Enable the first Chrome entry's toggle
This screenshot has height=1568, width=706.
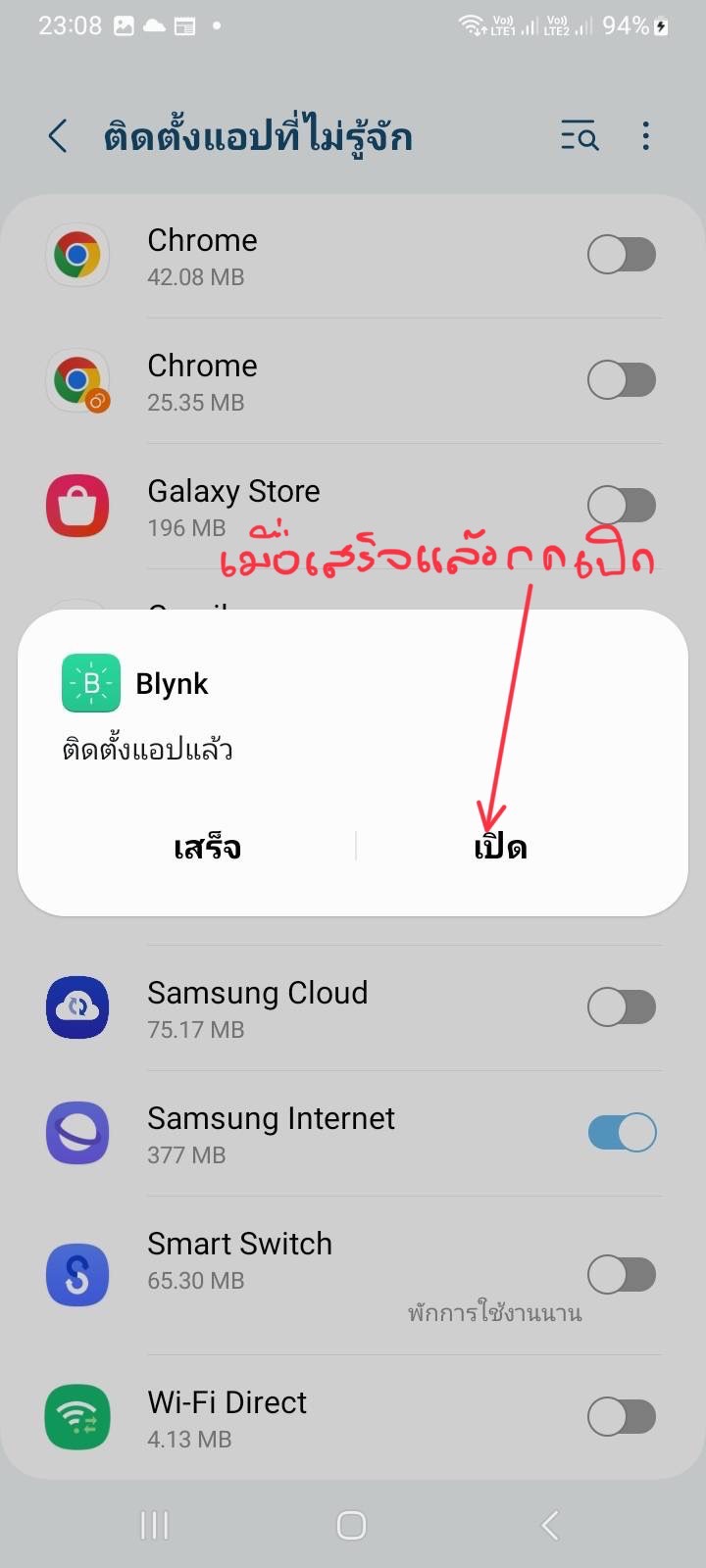click(x=622, y=254)
